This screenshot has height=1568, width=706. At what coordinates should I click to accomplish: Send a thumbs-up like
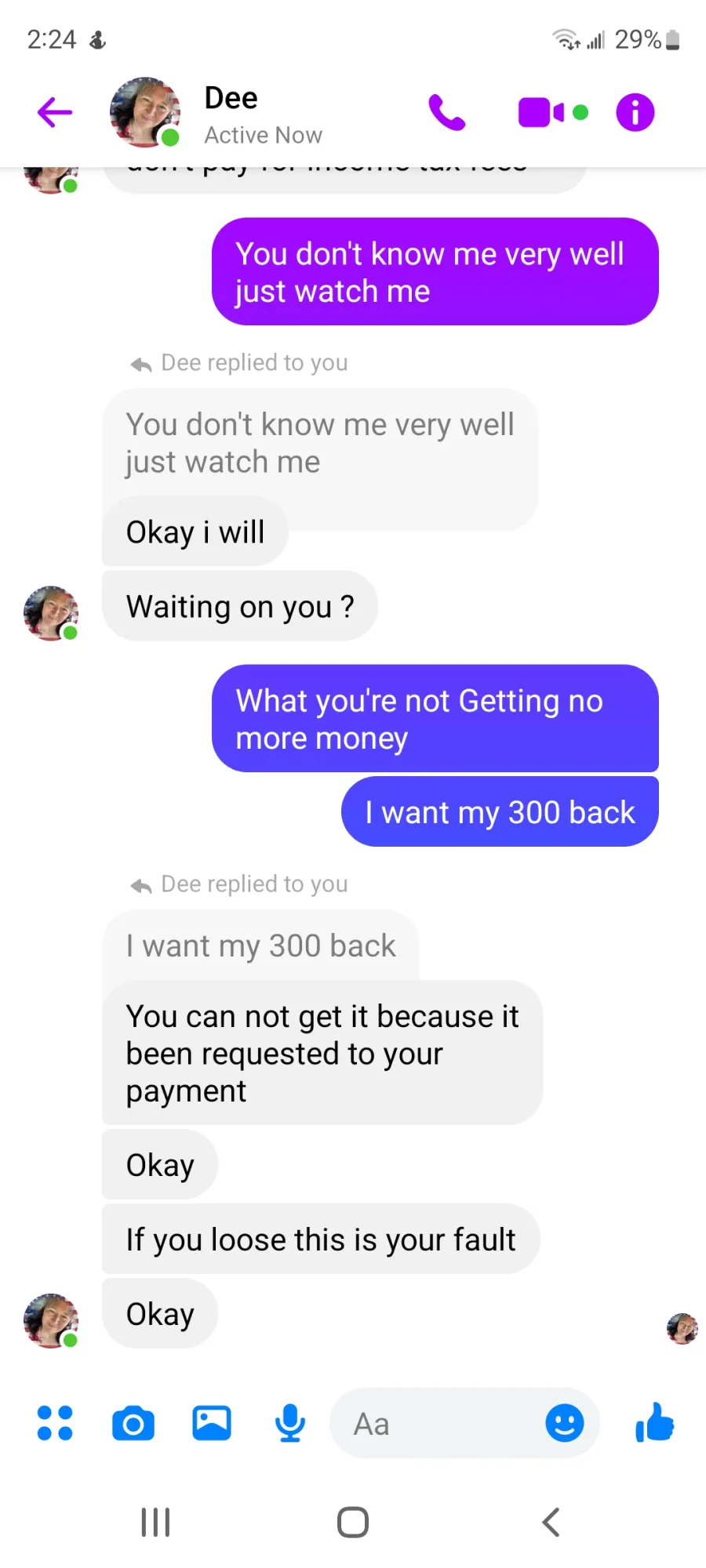(655, 1422)
